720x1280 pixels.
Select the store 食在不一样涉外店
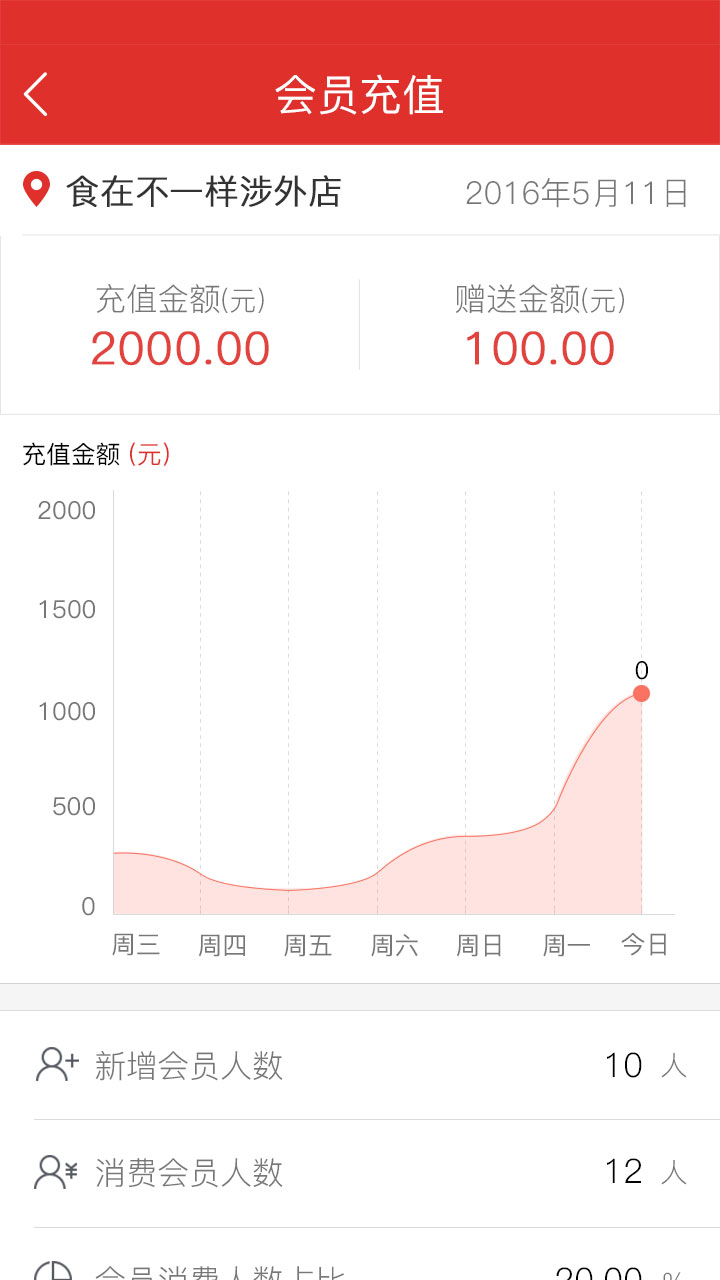(x=203, y=191)
